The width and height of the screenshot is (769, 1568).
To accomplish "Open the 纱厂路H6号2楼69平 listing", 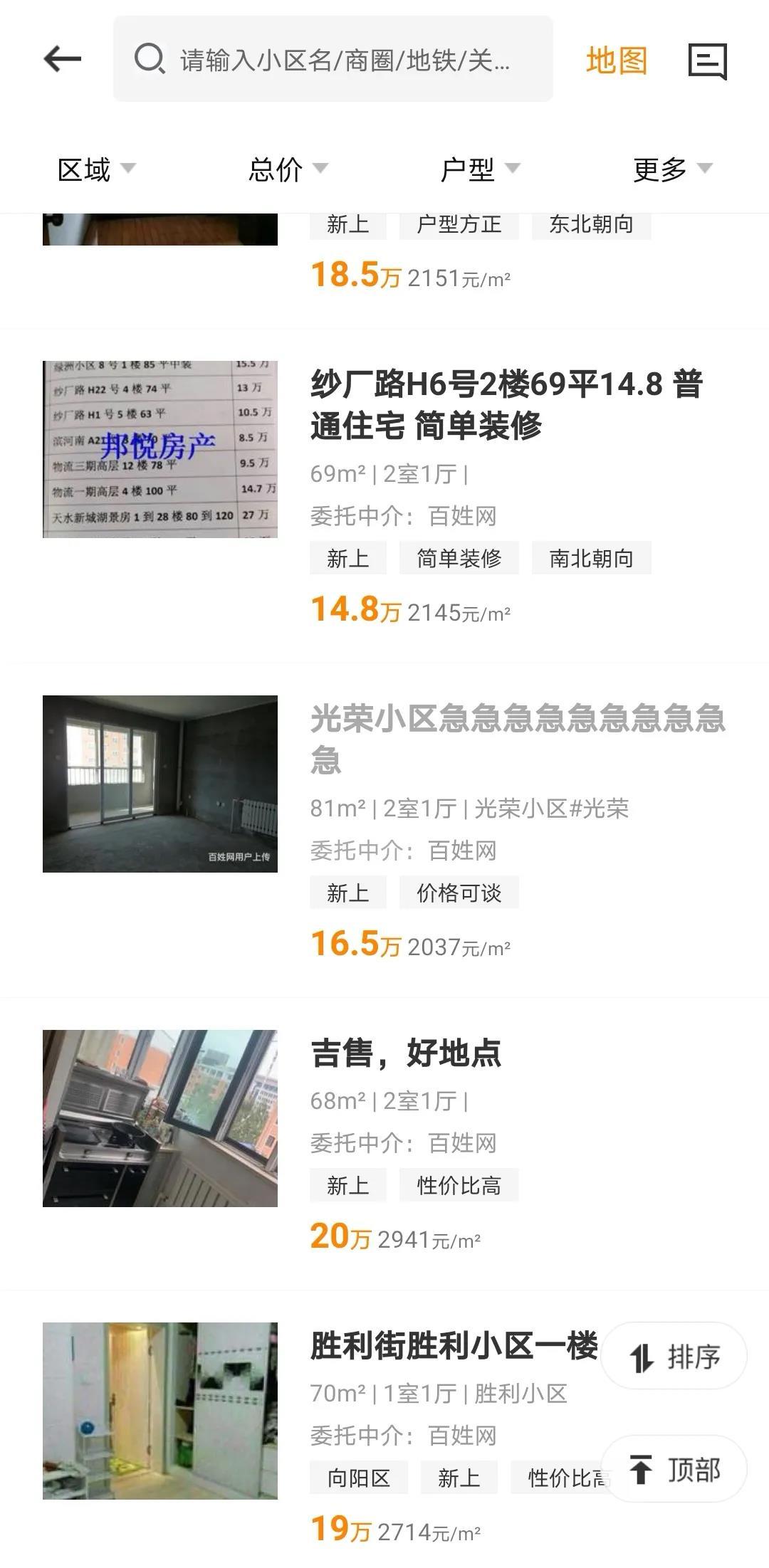I will [x=506, y=404].
